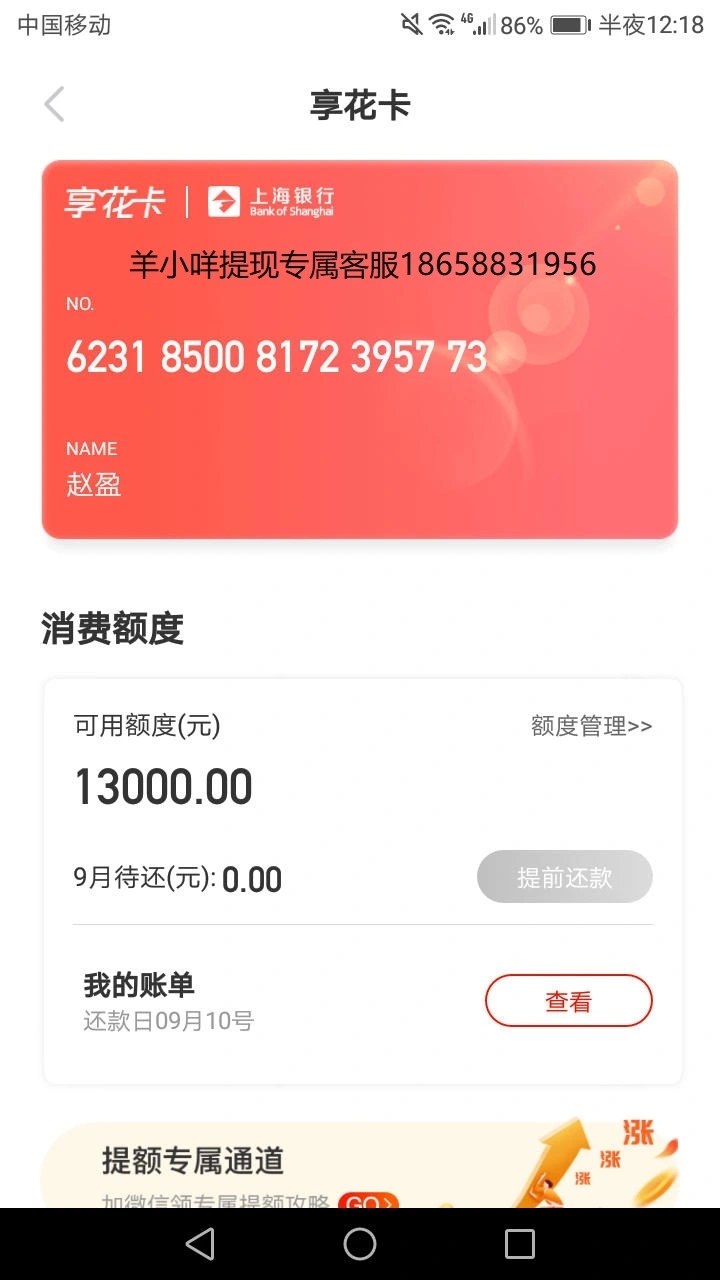Go back from the 享花卡 page

pos(55,105)
